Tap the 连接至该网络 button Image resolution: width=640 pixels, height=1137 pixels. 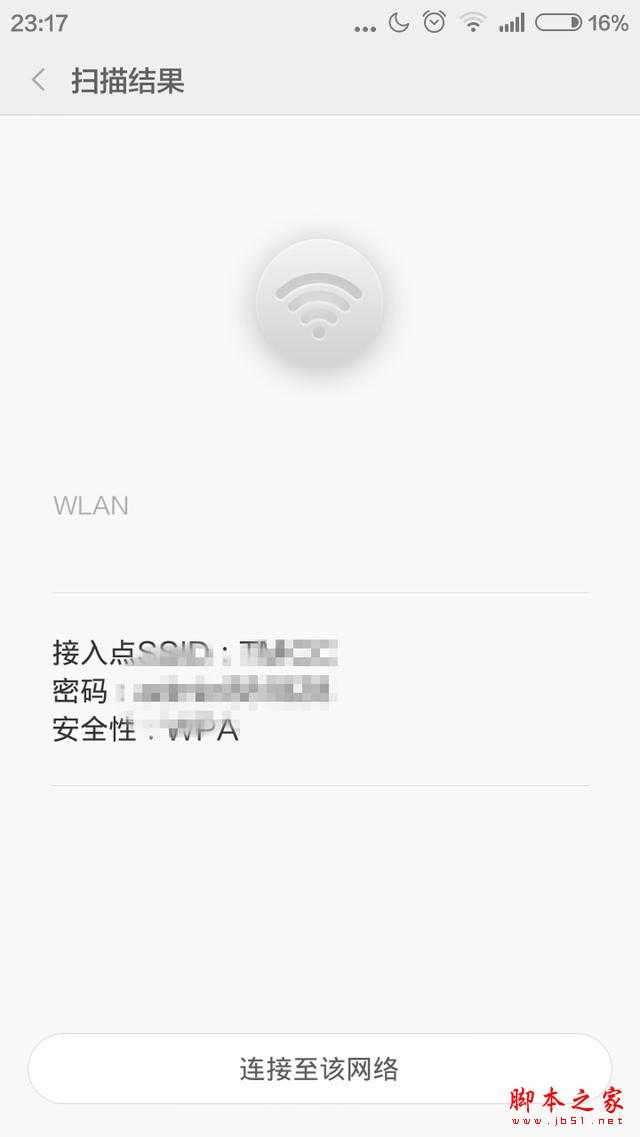(x=319, y=1068)
